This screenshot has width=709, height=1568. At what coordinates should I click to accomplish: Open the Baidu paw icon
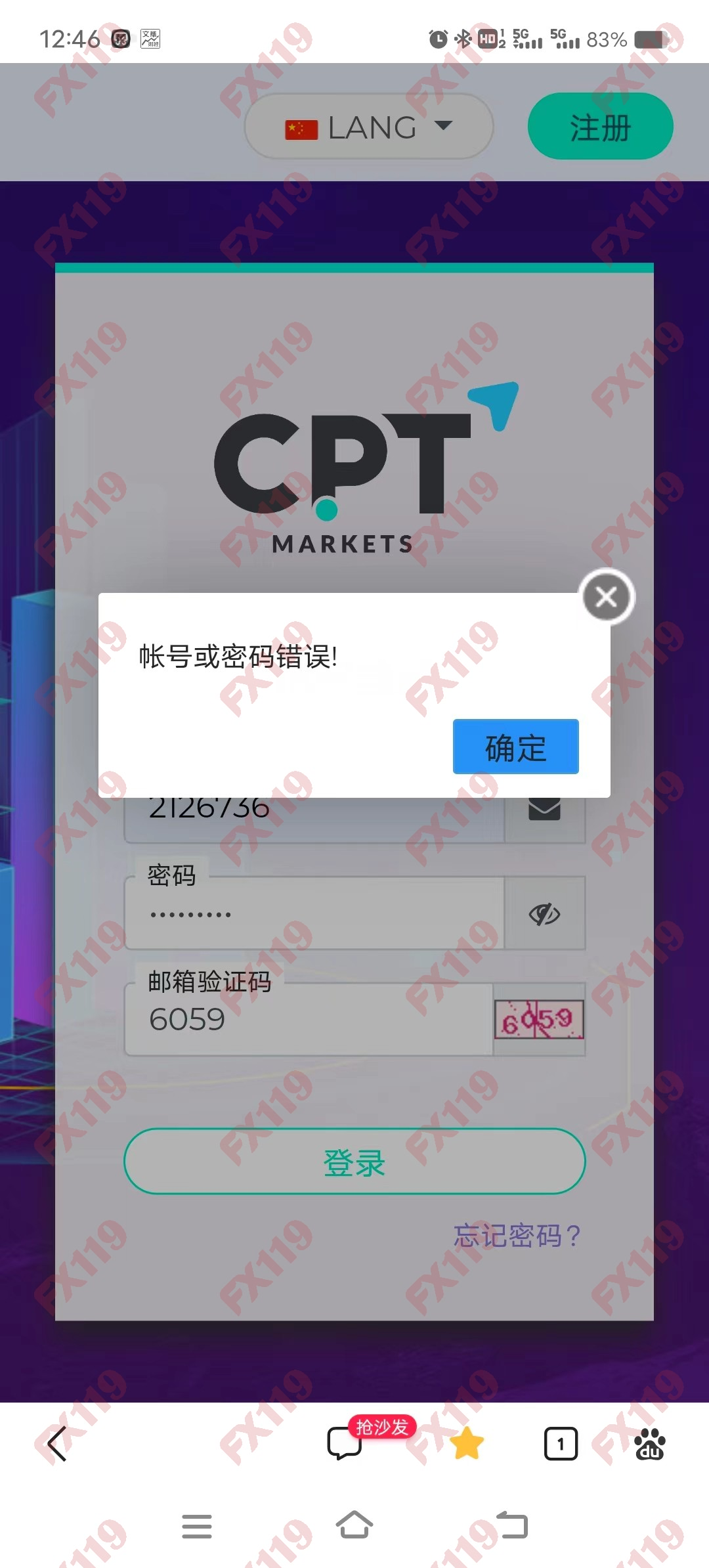(x=649, y=1445)
